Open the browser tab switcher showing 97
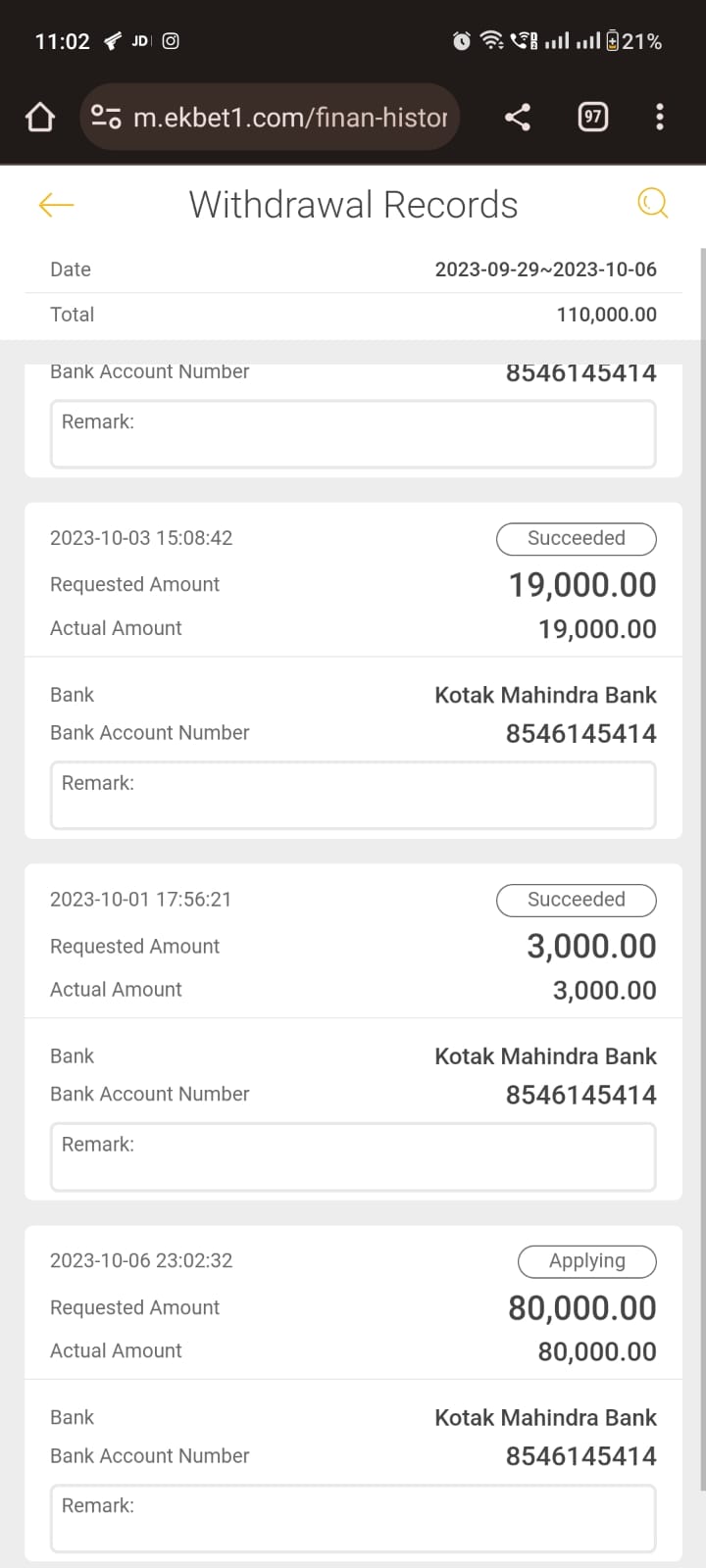 point(592,118)
